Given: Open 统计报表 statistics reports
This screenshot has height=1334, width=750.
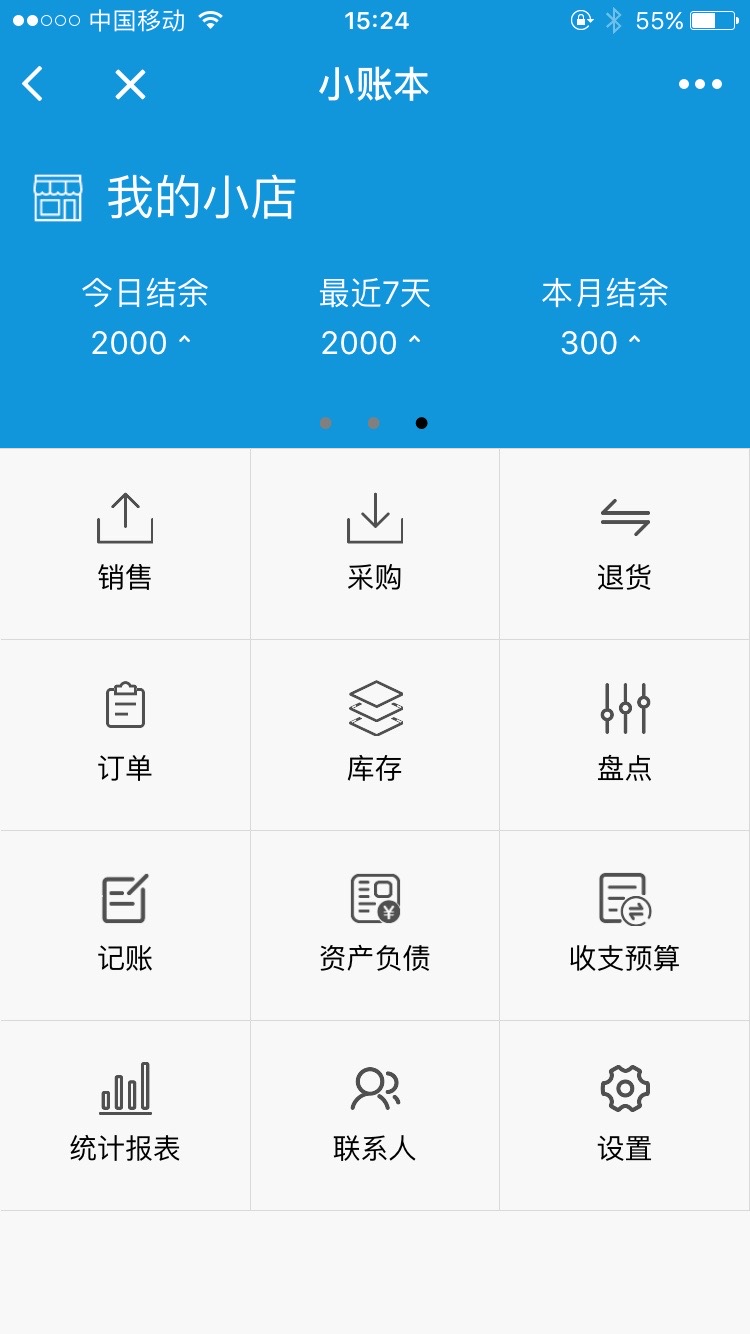Looking at the screenshot, I should point(125,1115).
